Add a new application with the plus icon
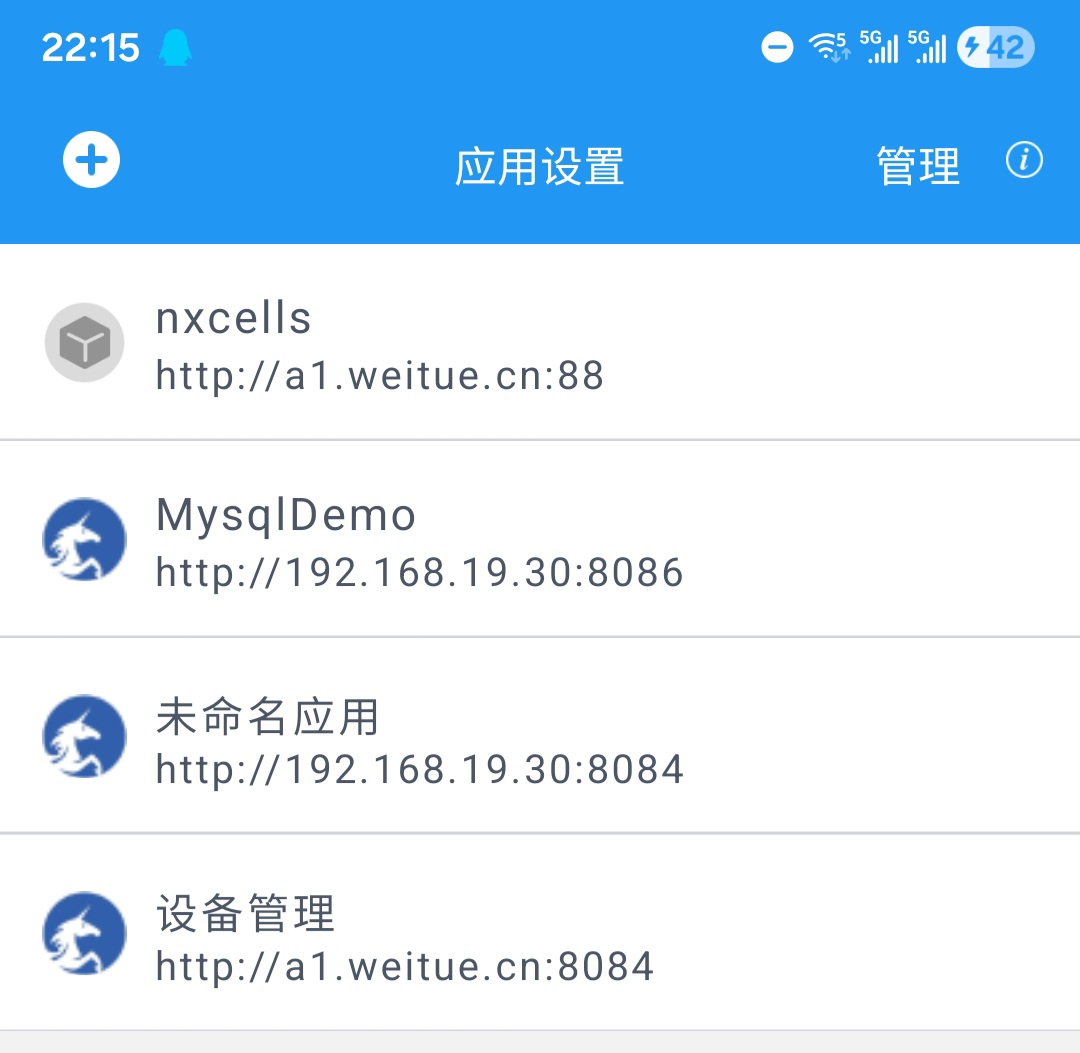Viewport: 1080px width, 1053px height. [92, 160]
